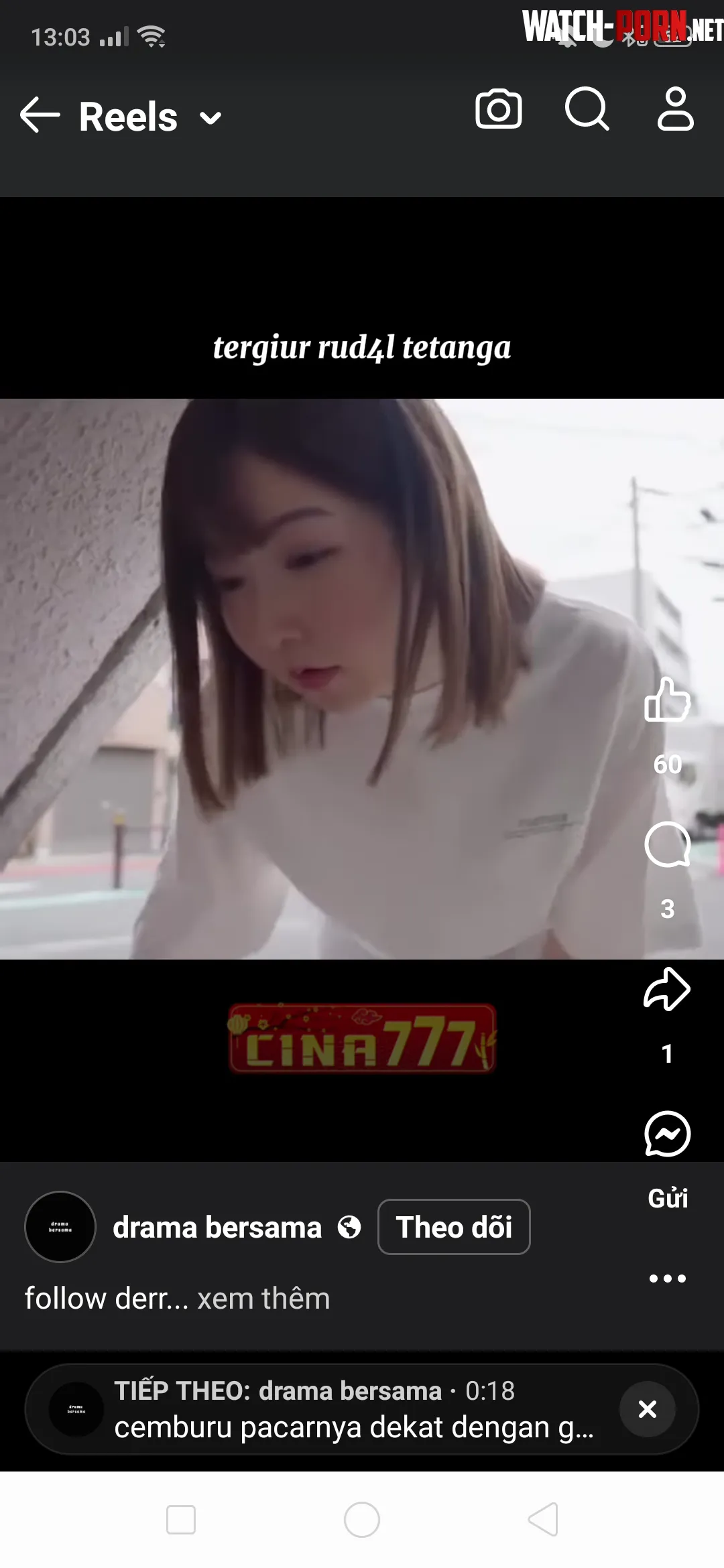Image resolution: width=724 pixels, height=1568 pixels.
Task: Go back using the arrow icon
Action: pos(40,115)
